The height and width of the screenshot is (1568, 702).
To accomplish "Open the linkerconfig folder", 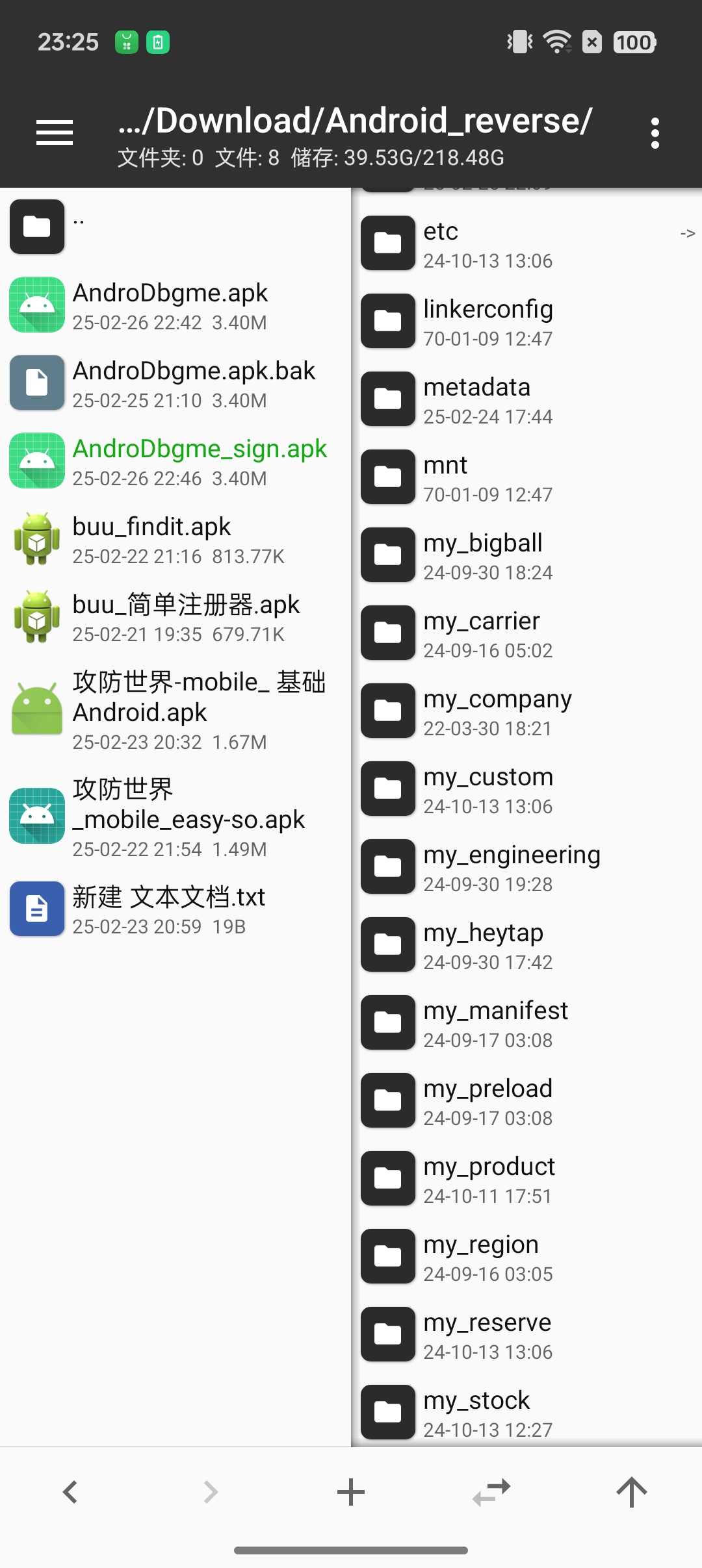I will pyautogui.click(x=489, y=322).
